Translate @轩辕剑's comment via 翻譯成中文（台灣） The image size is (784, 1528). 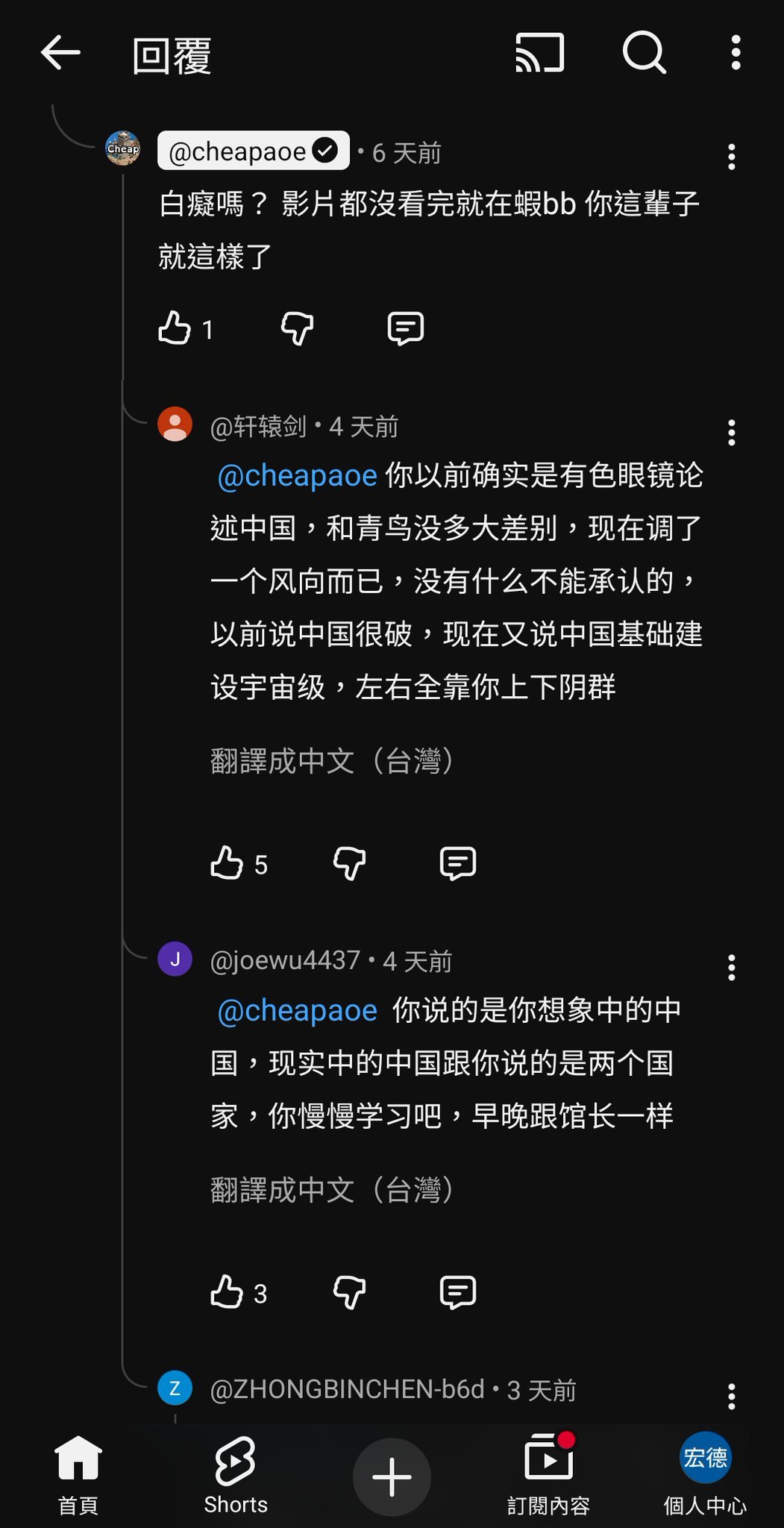[x=332, y=762]
